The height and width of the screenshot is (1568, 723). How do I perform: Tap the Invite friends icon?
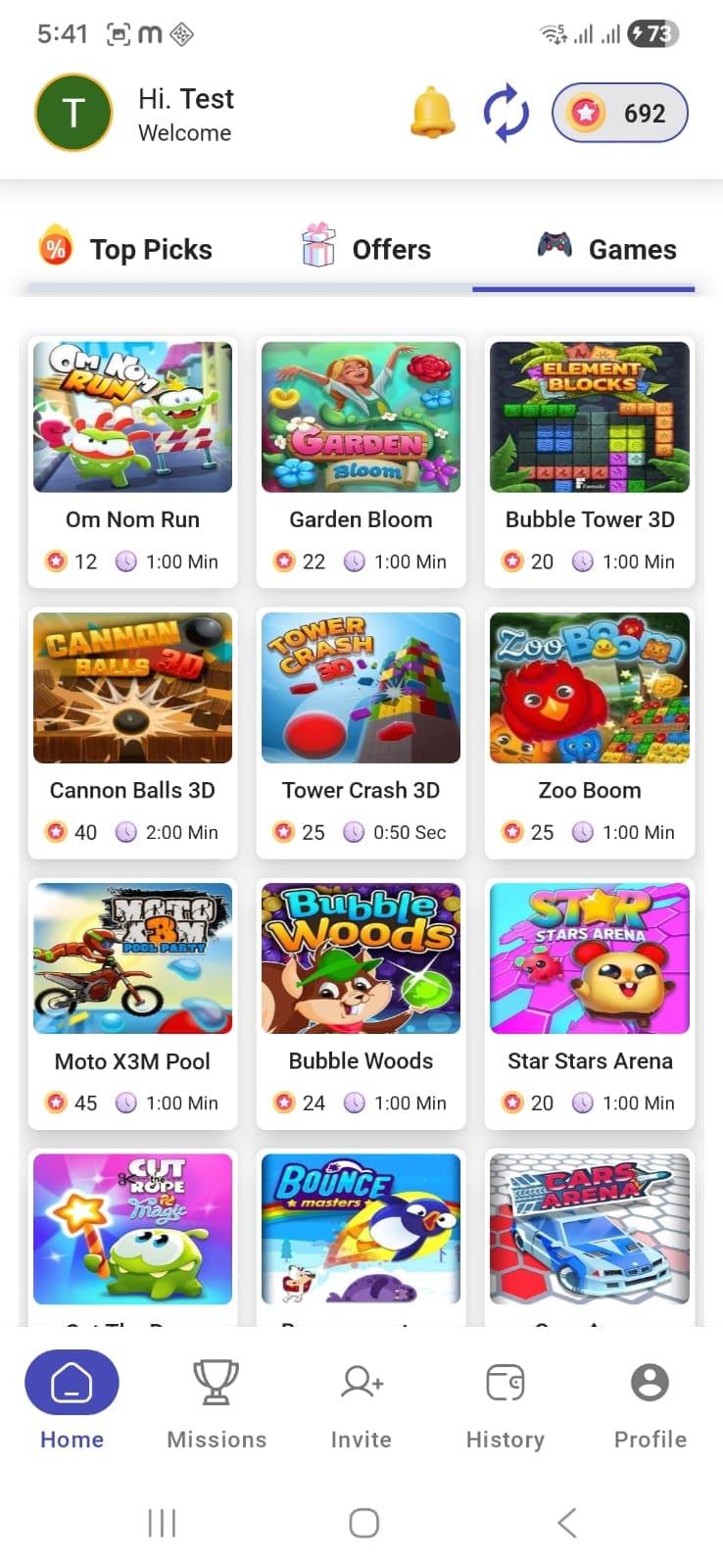point(361,1382)
